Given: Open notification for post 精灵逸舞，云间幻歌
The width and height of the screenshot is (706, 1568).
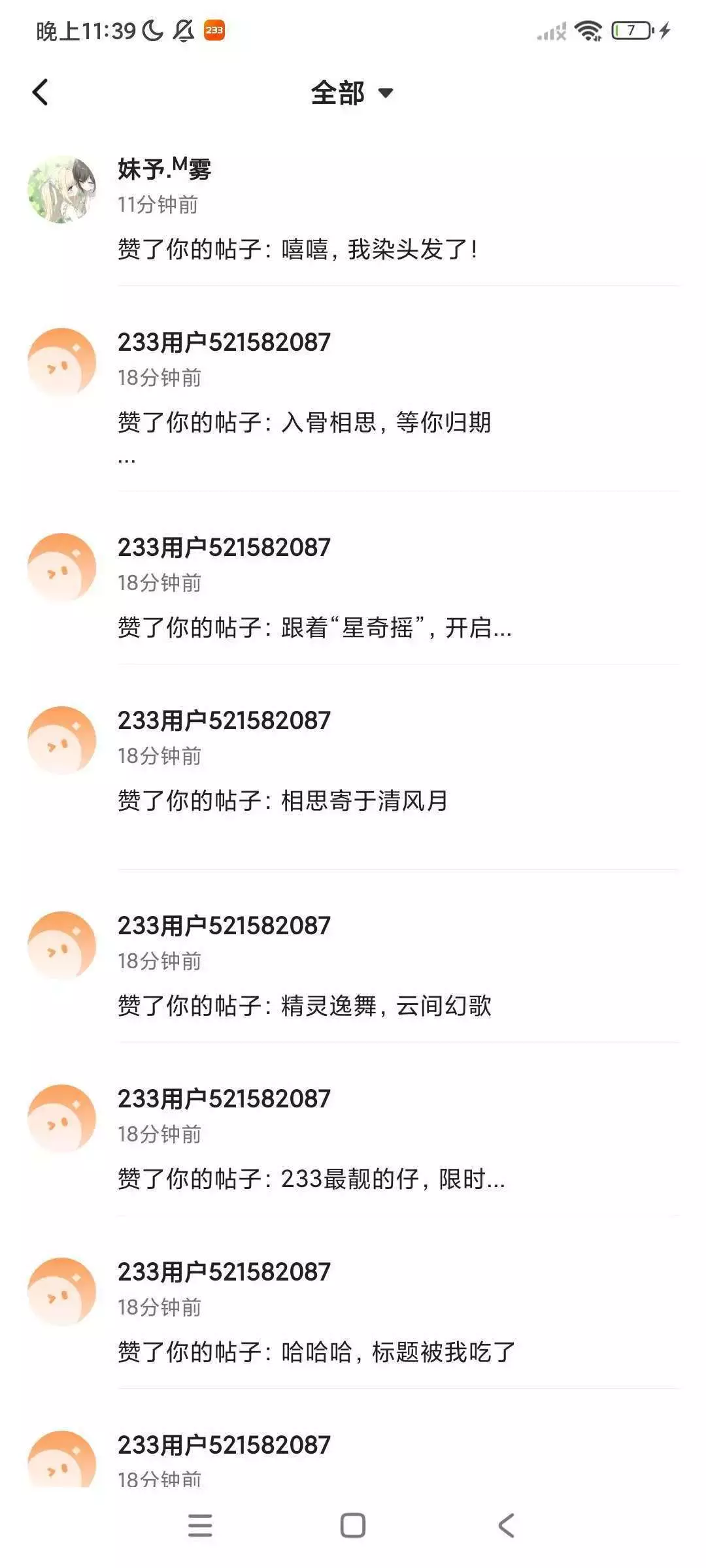Looking at the screenshot, I should click(x=304, y=1005).
